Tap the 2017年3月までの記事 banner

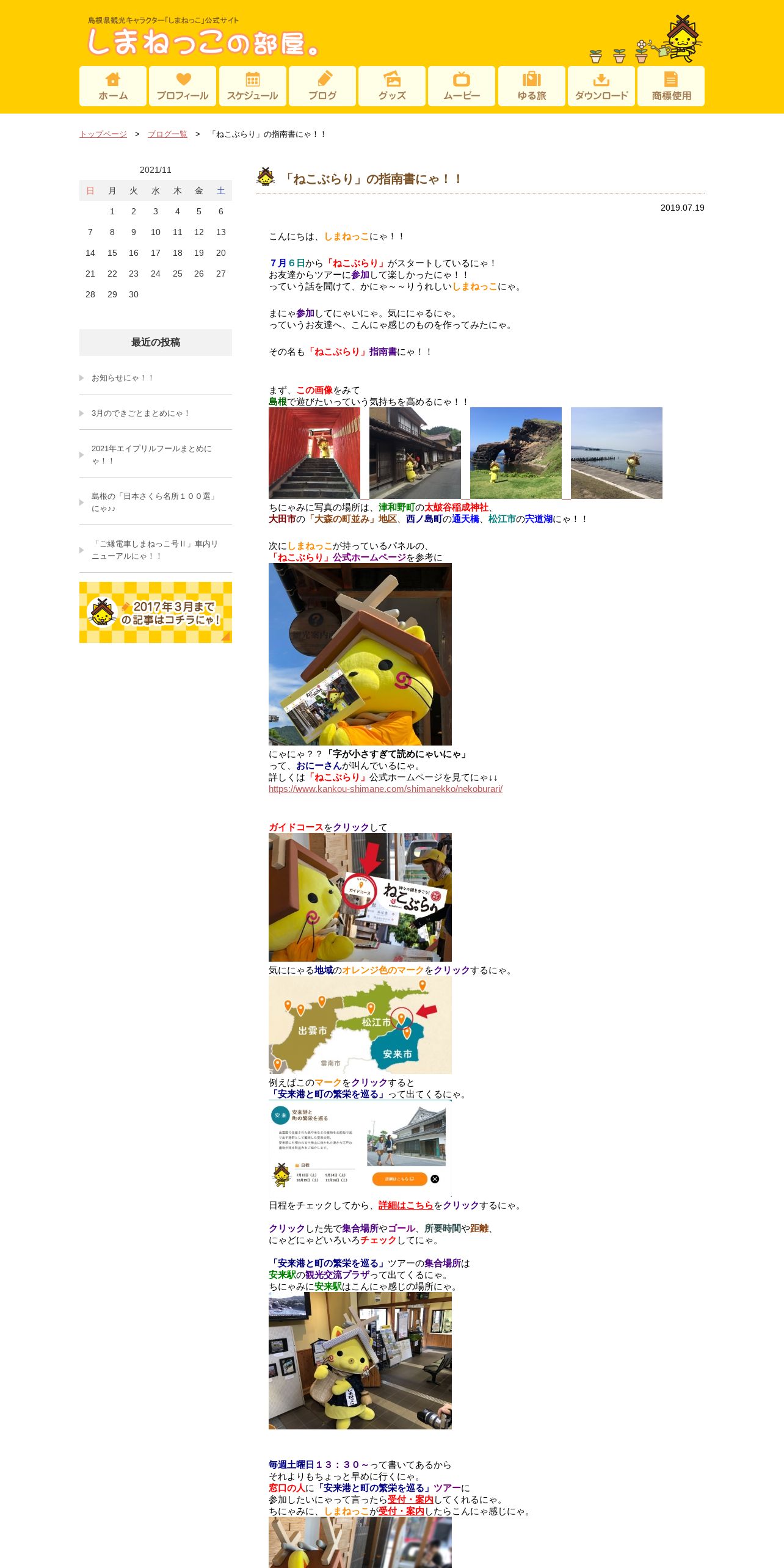(x=156, y=612)
